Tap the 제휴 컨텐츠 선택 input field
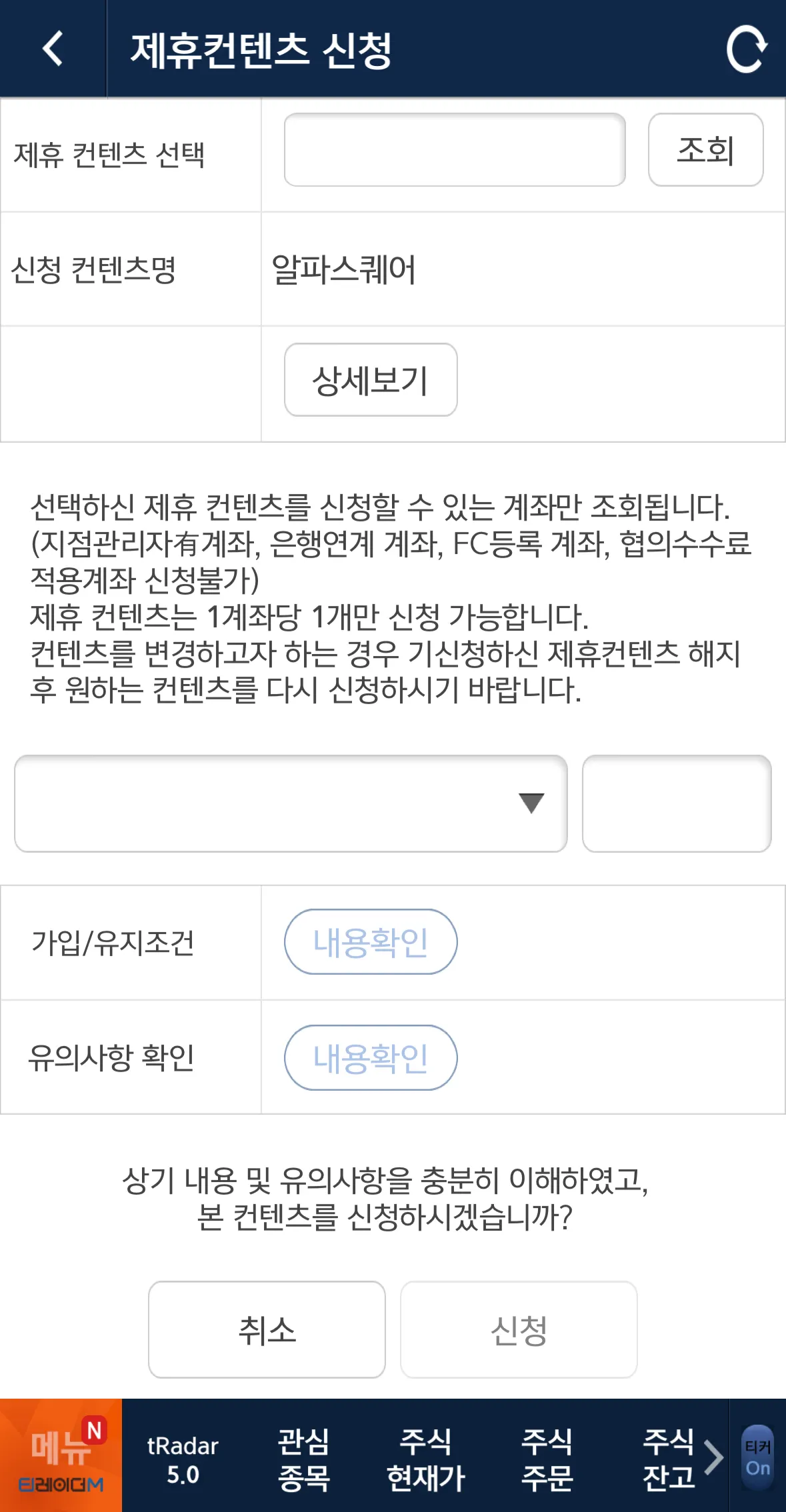786x1512 pixels. (x=455, y=149)
